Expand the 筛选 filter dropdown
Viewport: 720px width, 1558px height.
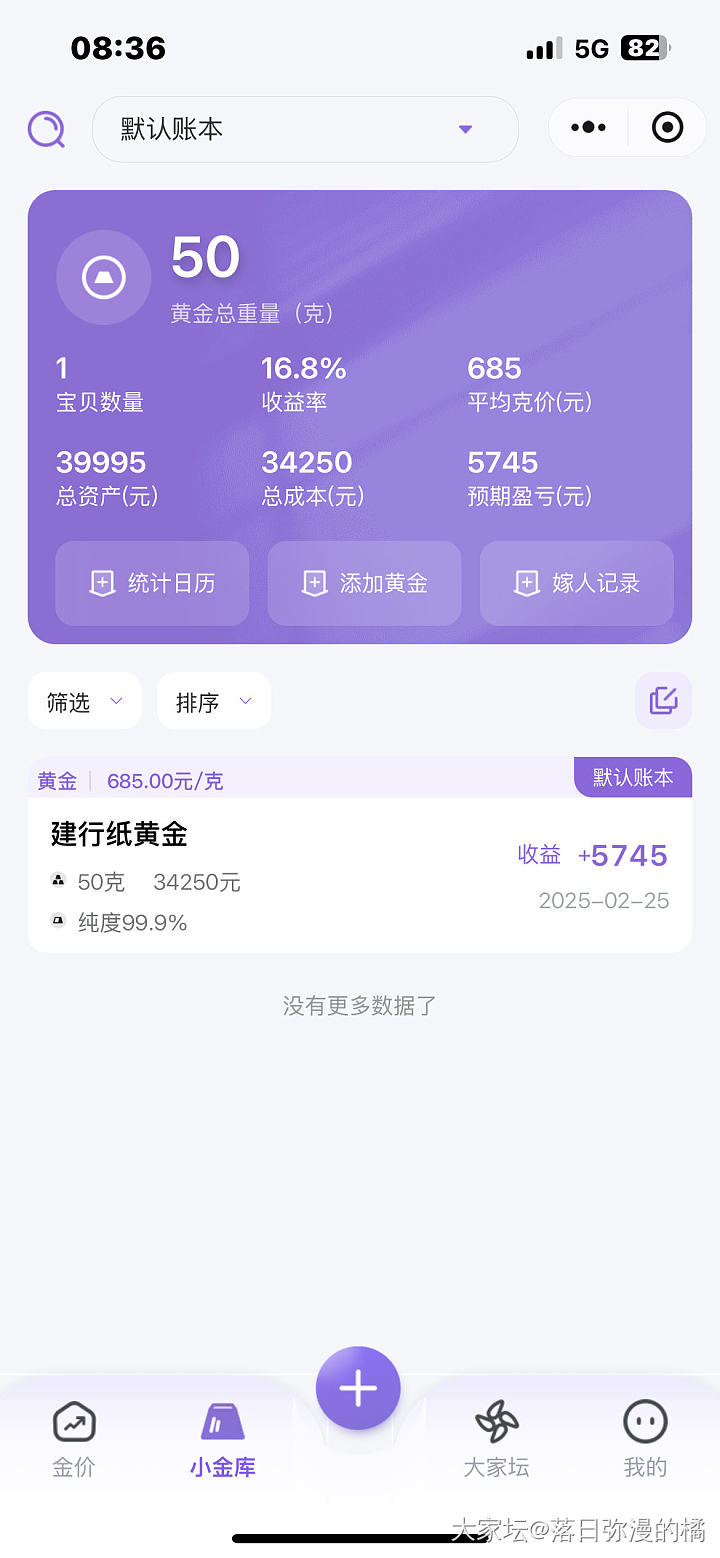85,702
